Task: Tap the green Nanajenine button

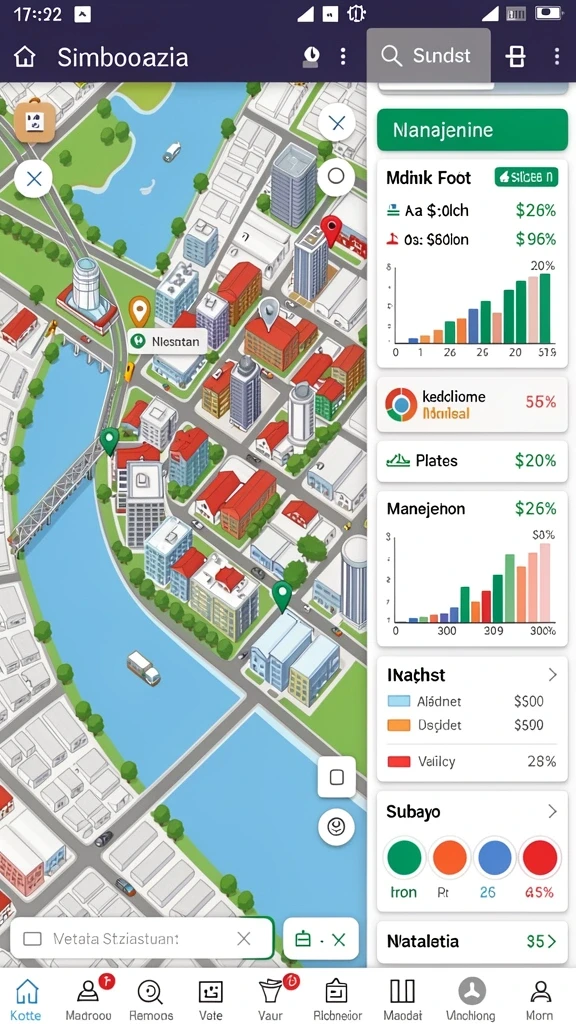Action: click(472, 130)
